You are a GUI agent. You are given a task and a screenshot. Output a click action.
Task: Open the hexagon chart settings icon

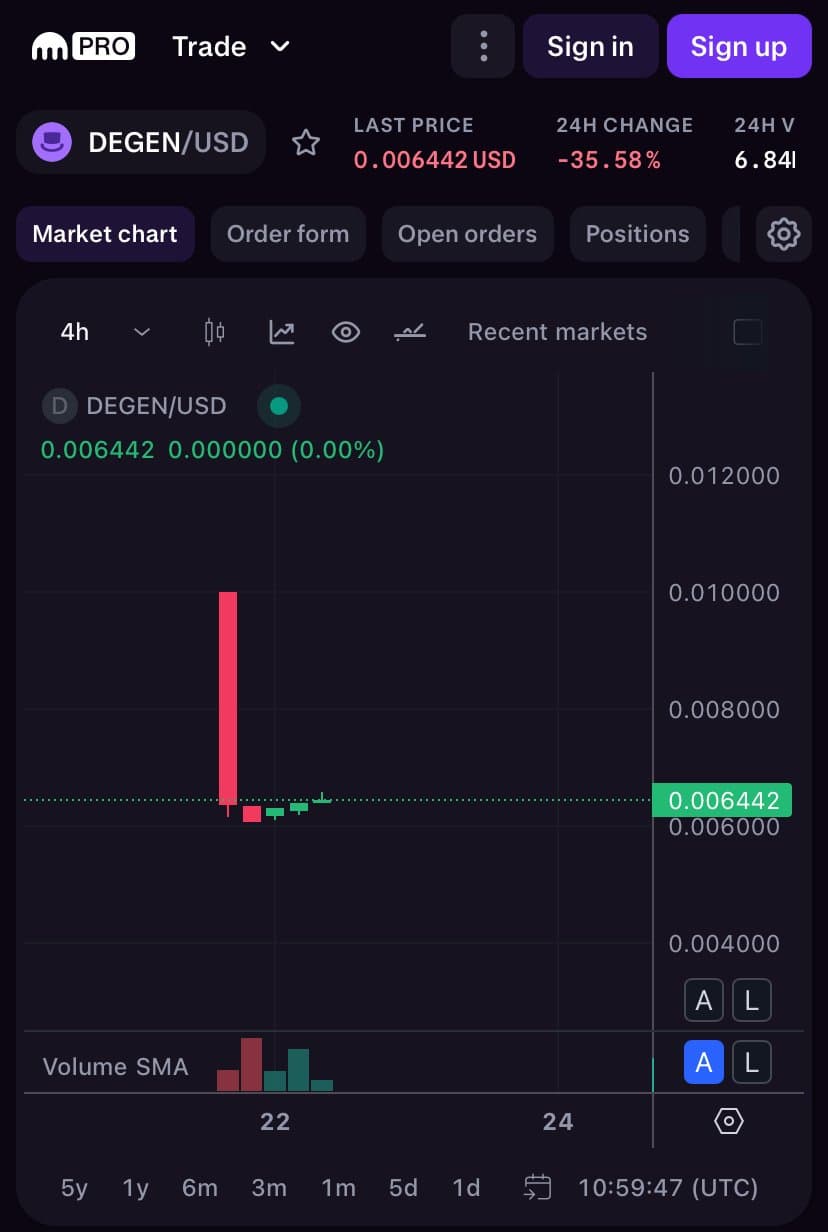coord(728,1121)
